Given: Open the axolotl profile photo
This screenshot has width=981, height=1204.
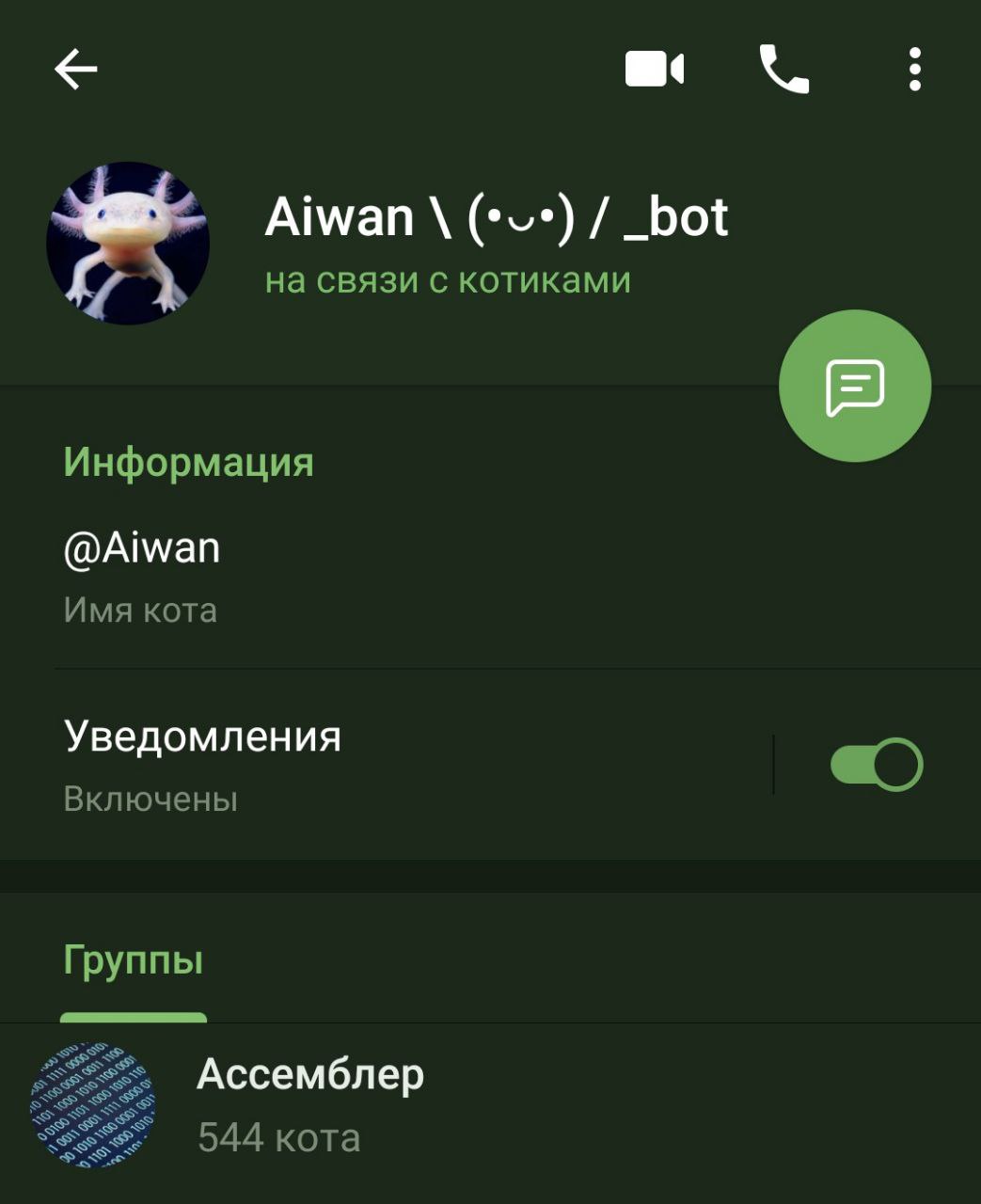Looking at the screenshot, I should click(128, 244).
